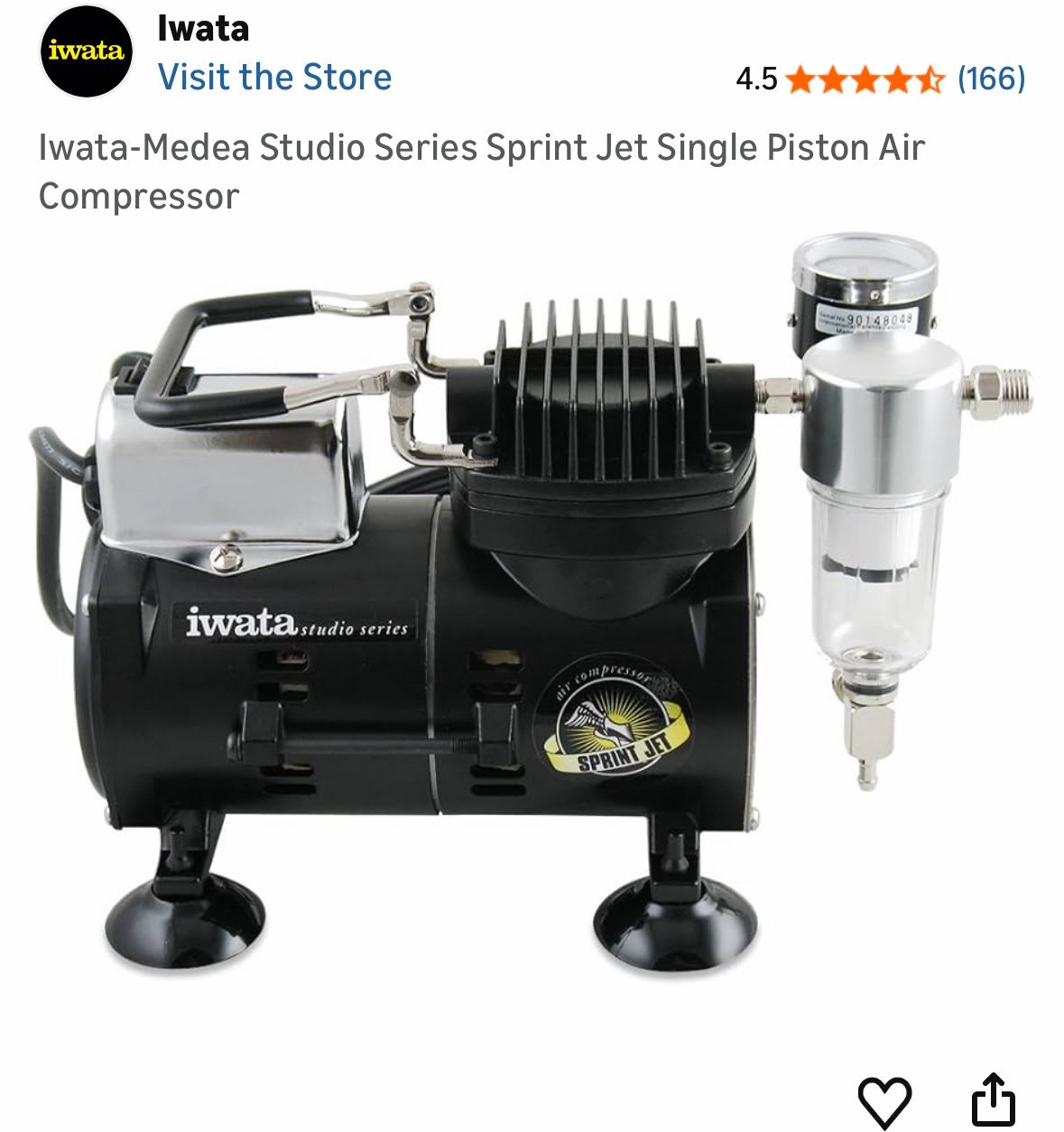Open the 166 customer ratings
The width and height of the screenshot is (1064, 1132).
(990, 79)
